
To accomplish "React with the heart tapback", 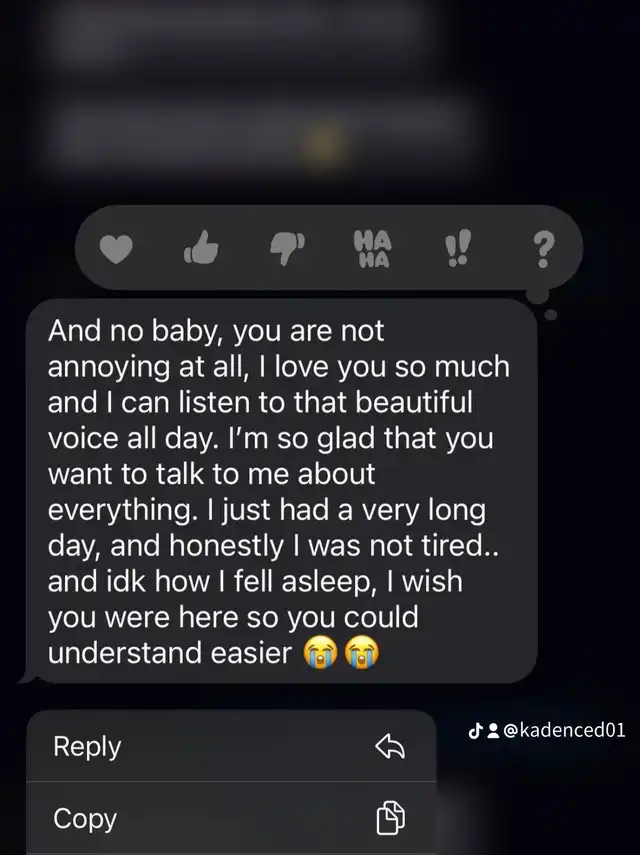I will click(x=118, y=250).
